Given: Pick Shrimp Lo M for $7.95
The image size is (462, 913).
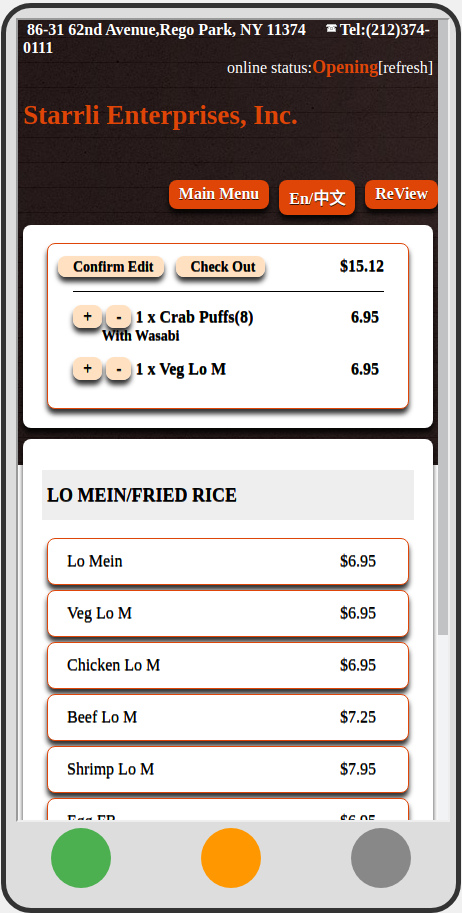Looking at the screenshot, I should [228, 769].
